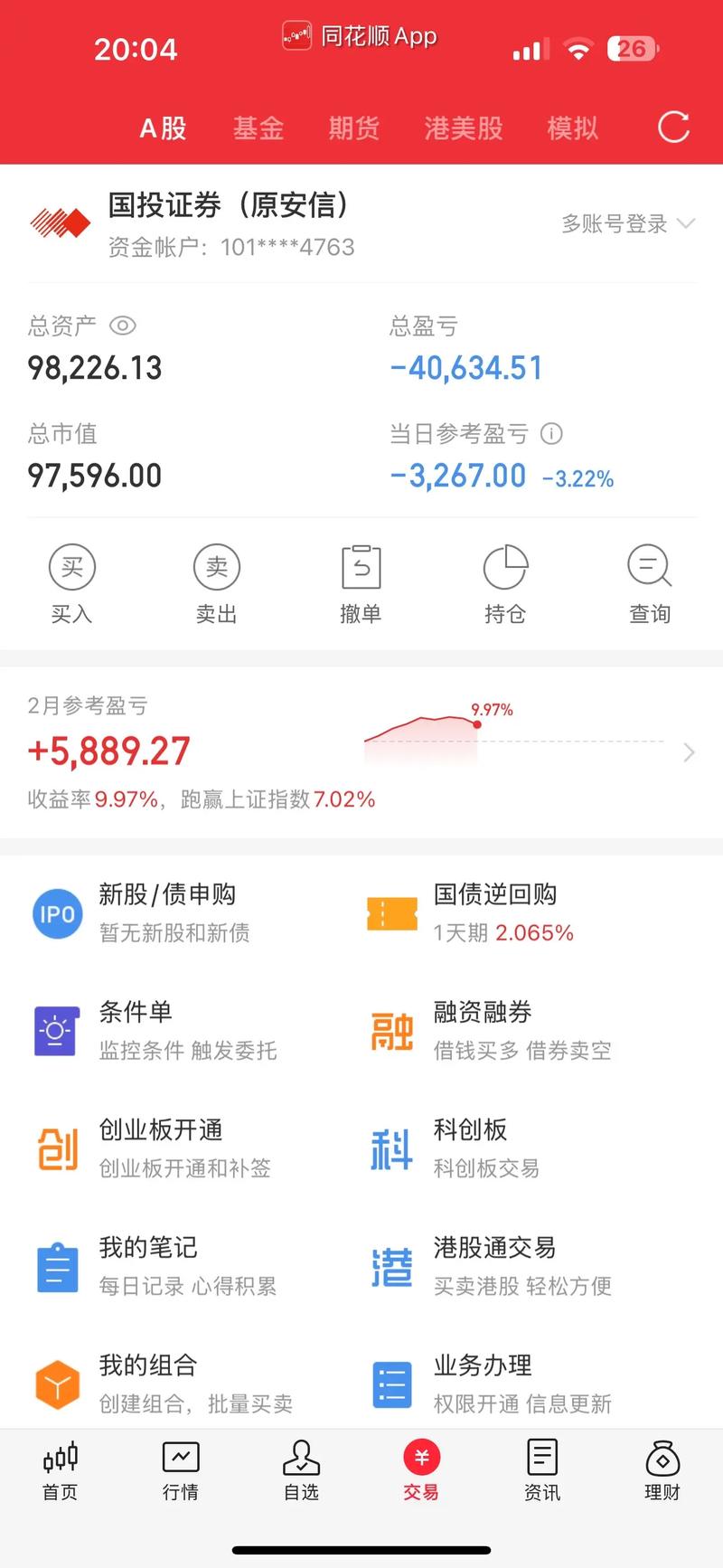This screenshot has width=723, height=1568.
Task: Tap the refresh icon in top bar
Action: tap(673, 128)
